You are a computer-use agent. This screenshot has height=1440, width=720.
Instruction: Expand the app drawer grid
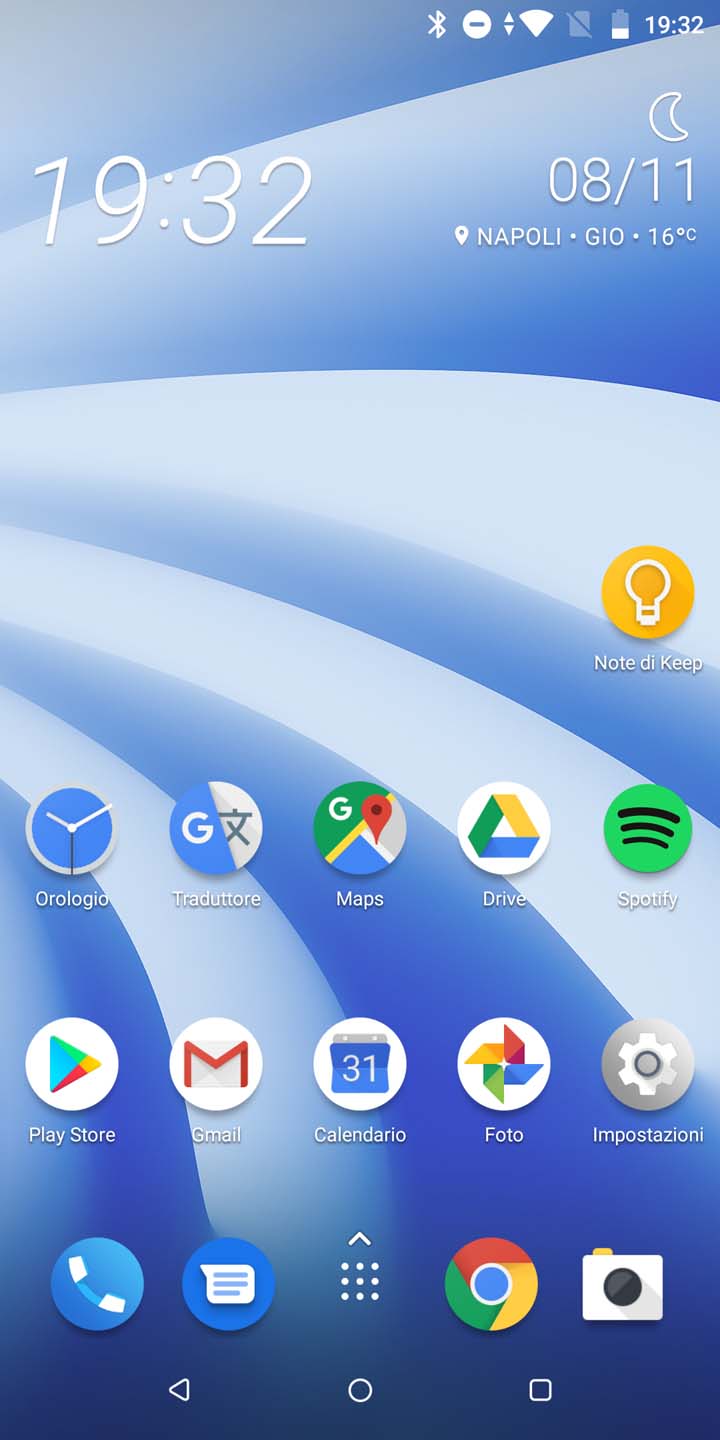point(360,1270)
